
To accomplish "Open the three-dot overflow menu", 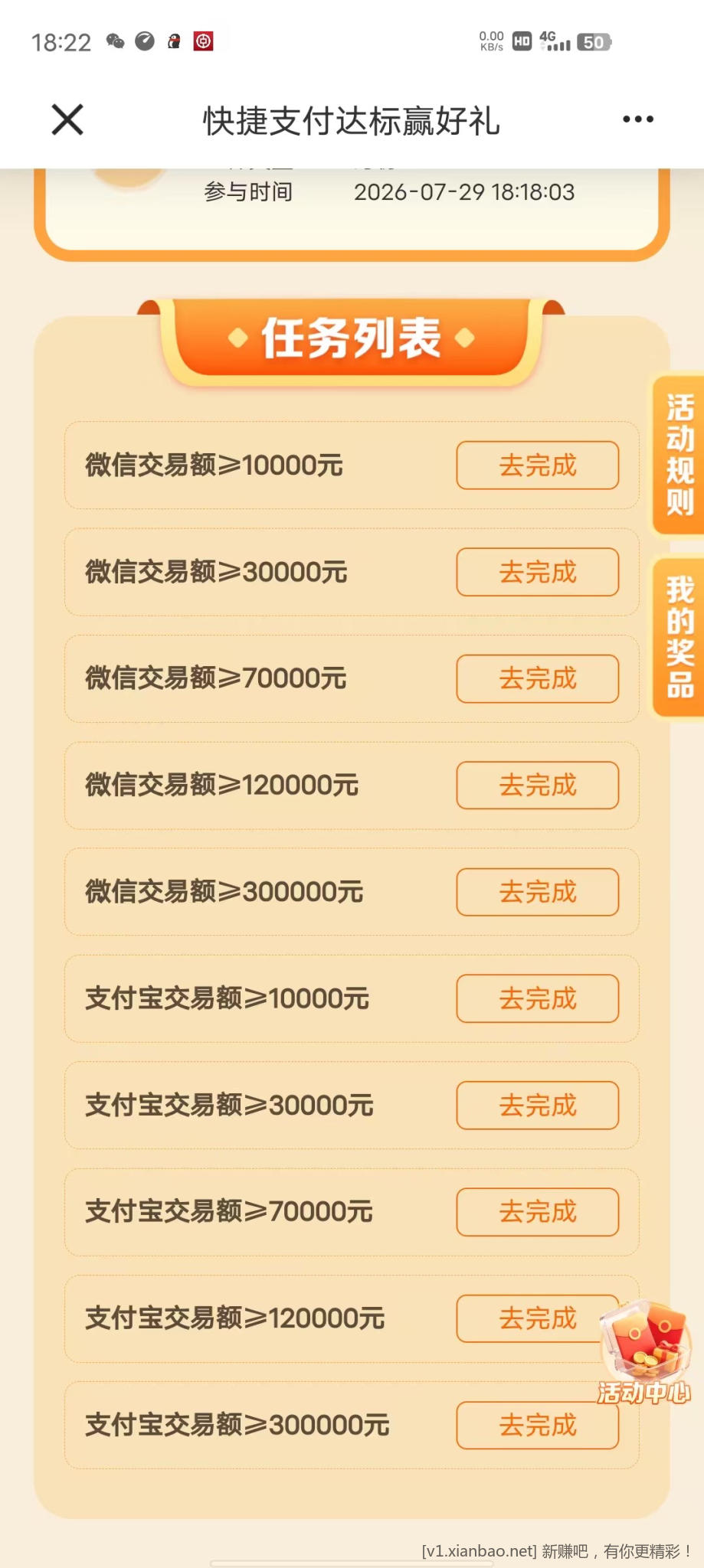I will (637, 119).
